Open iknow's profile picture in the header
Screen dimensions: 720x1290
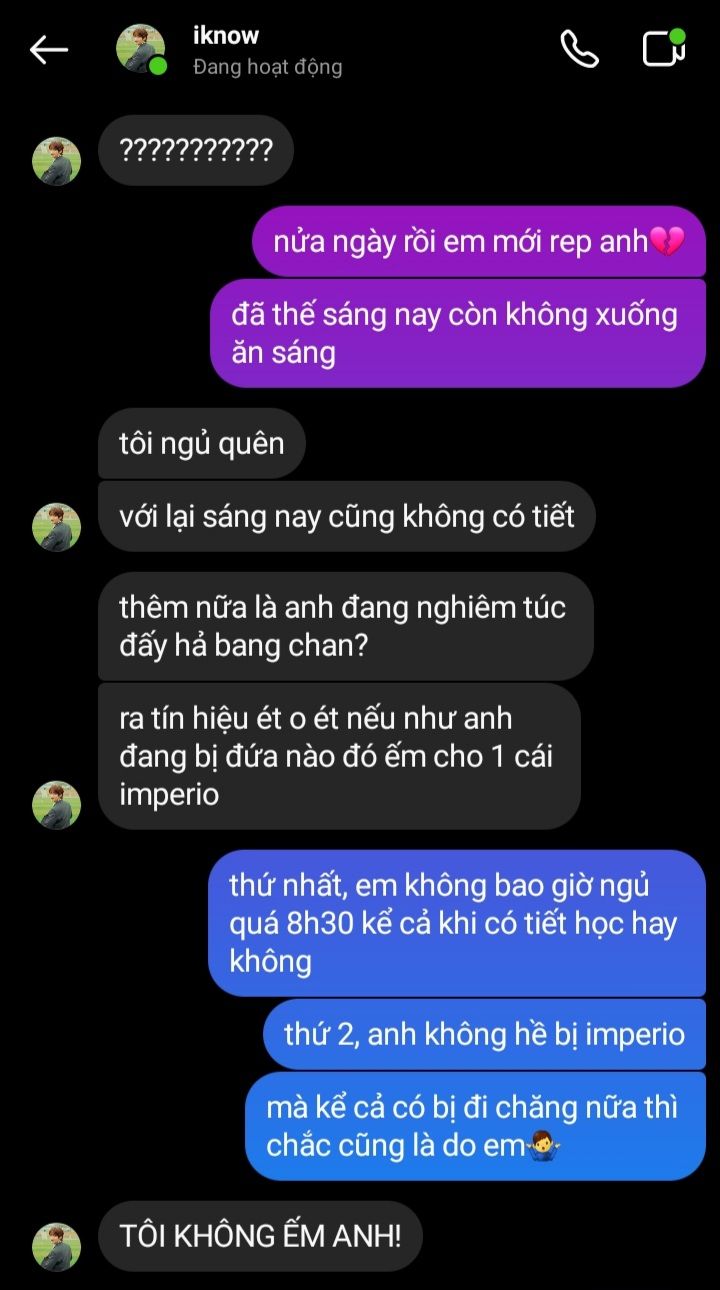click(x=141, y=49)
